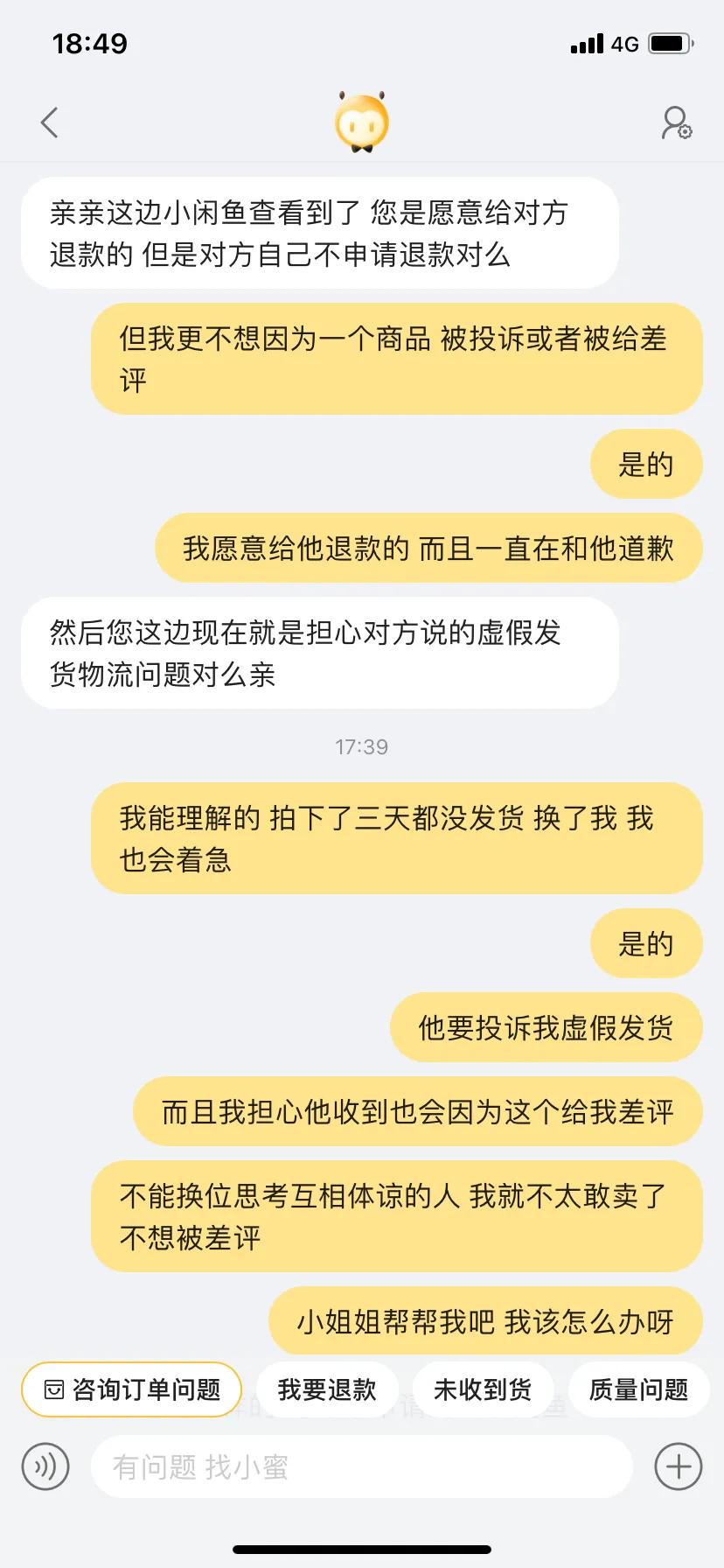Choose the 未收到货 shortcut option
Image resolution: width=724 pixels, height=1568 pixels.
[x=482, y=1389]
